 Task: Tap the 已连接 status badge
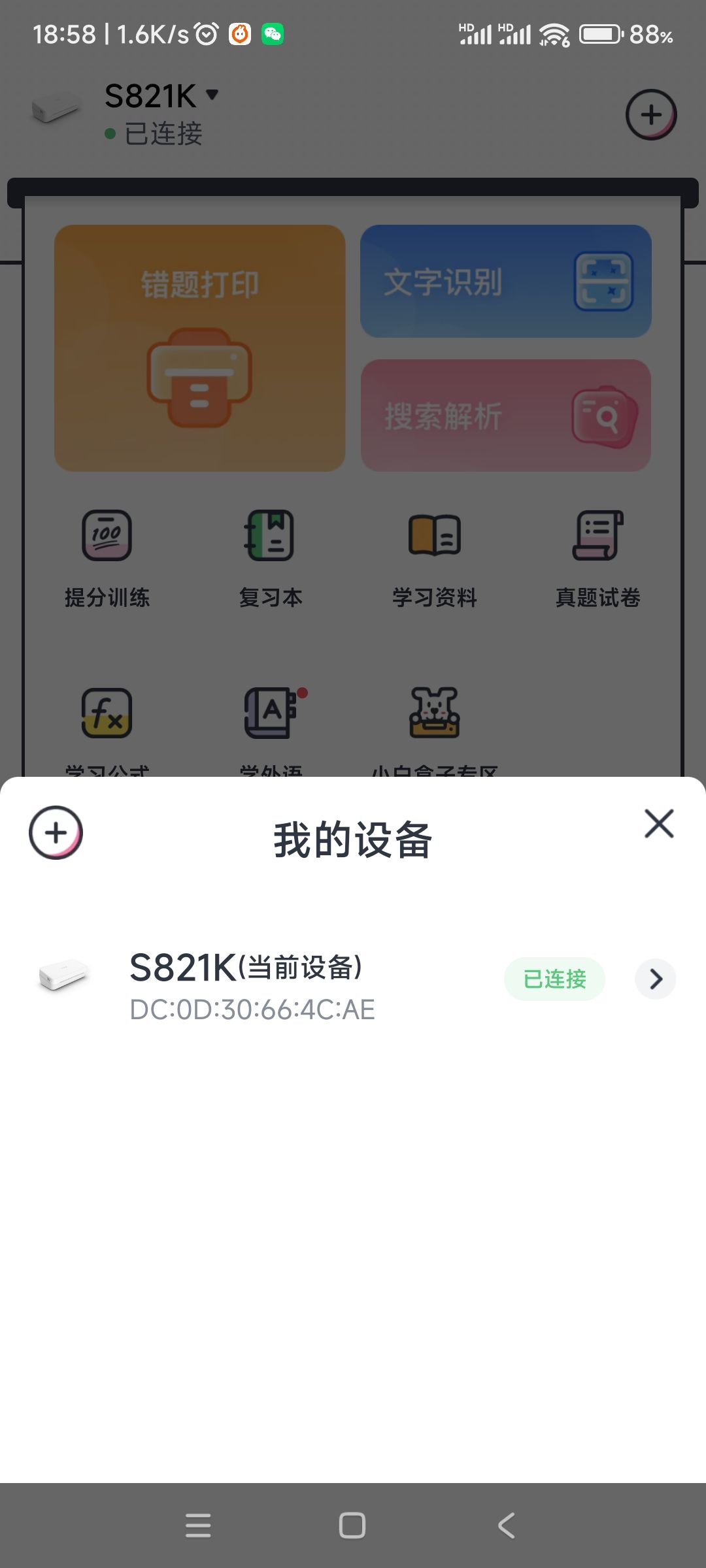tap(554, 979)
